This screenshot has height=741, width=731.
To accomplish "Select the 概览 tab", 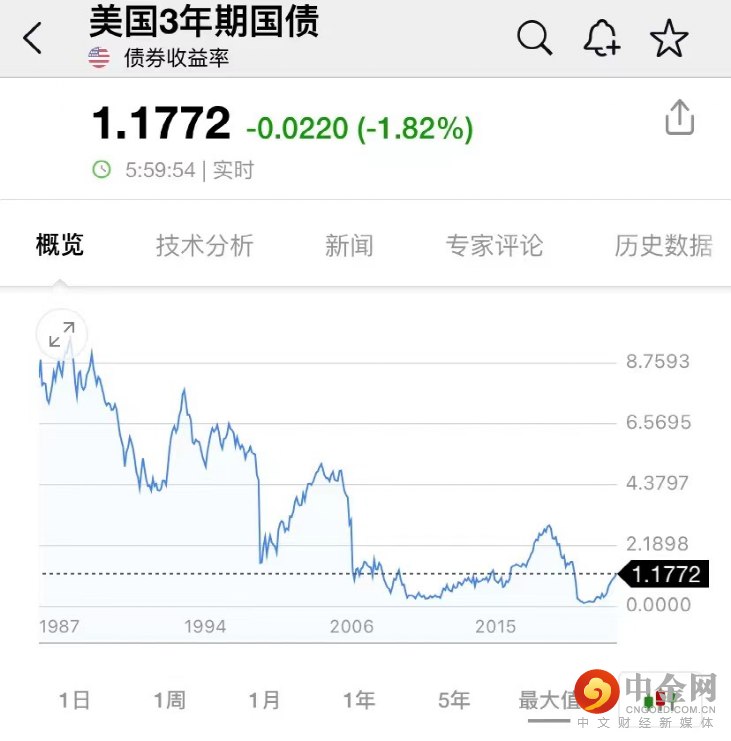I will click(60, 245).
